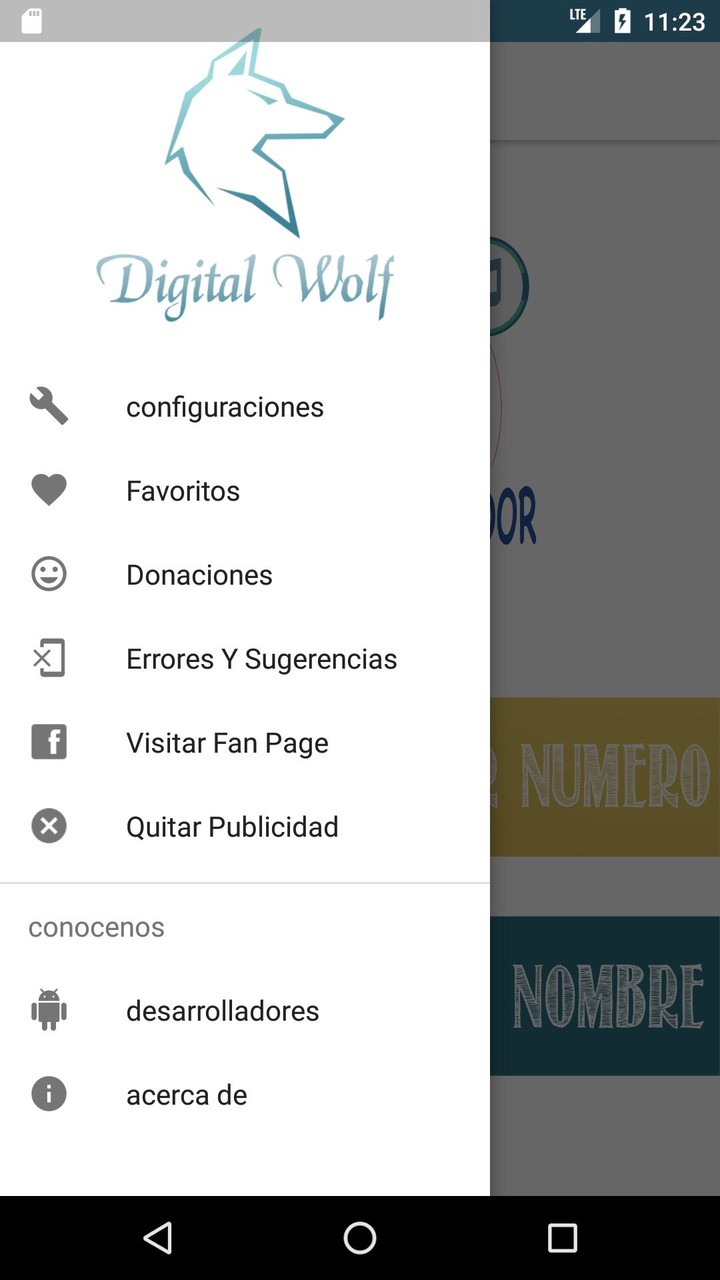Select the info icon next to acerca de
This screenshot has height=1280, width=720.
coord(48,1094)
